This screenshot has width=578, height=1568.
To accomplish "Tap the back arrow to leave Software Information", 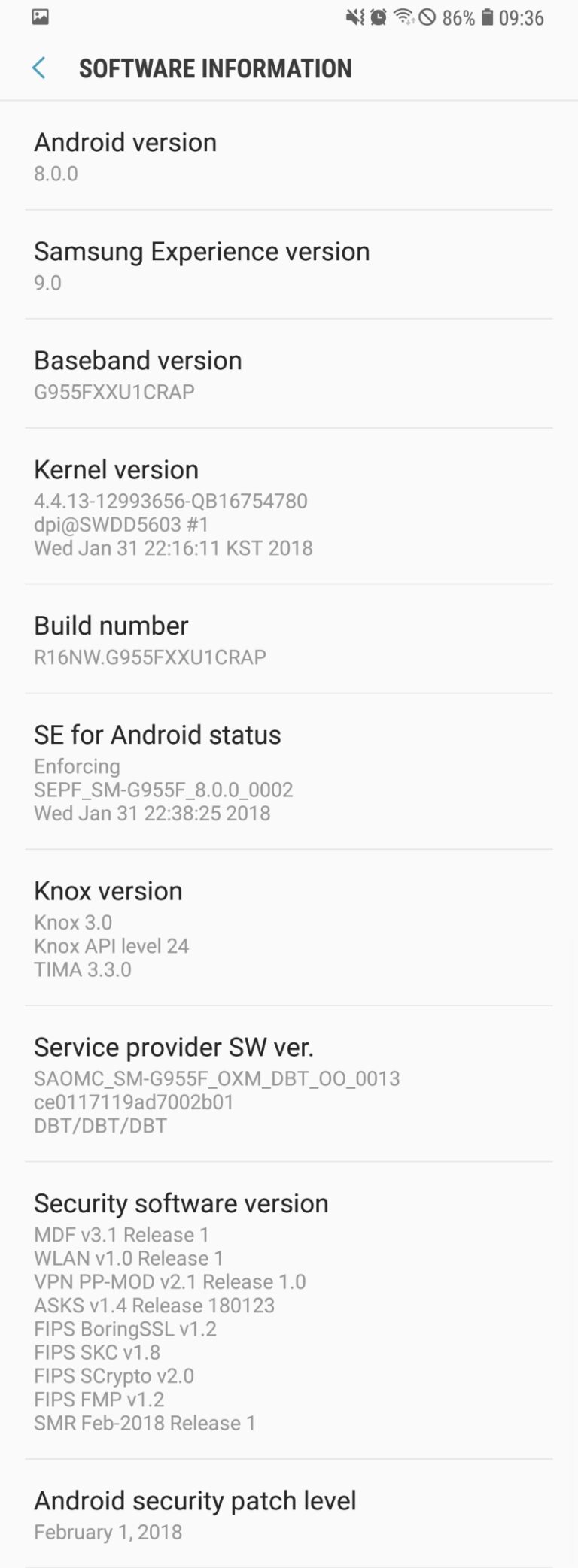I will pos(39,68).
